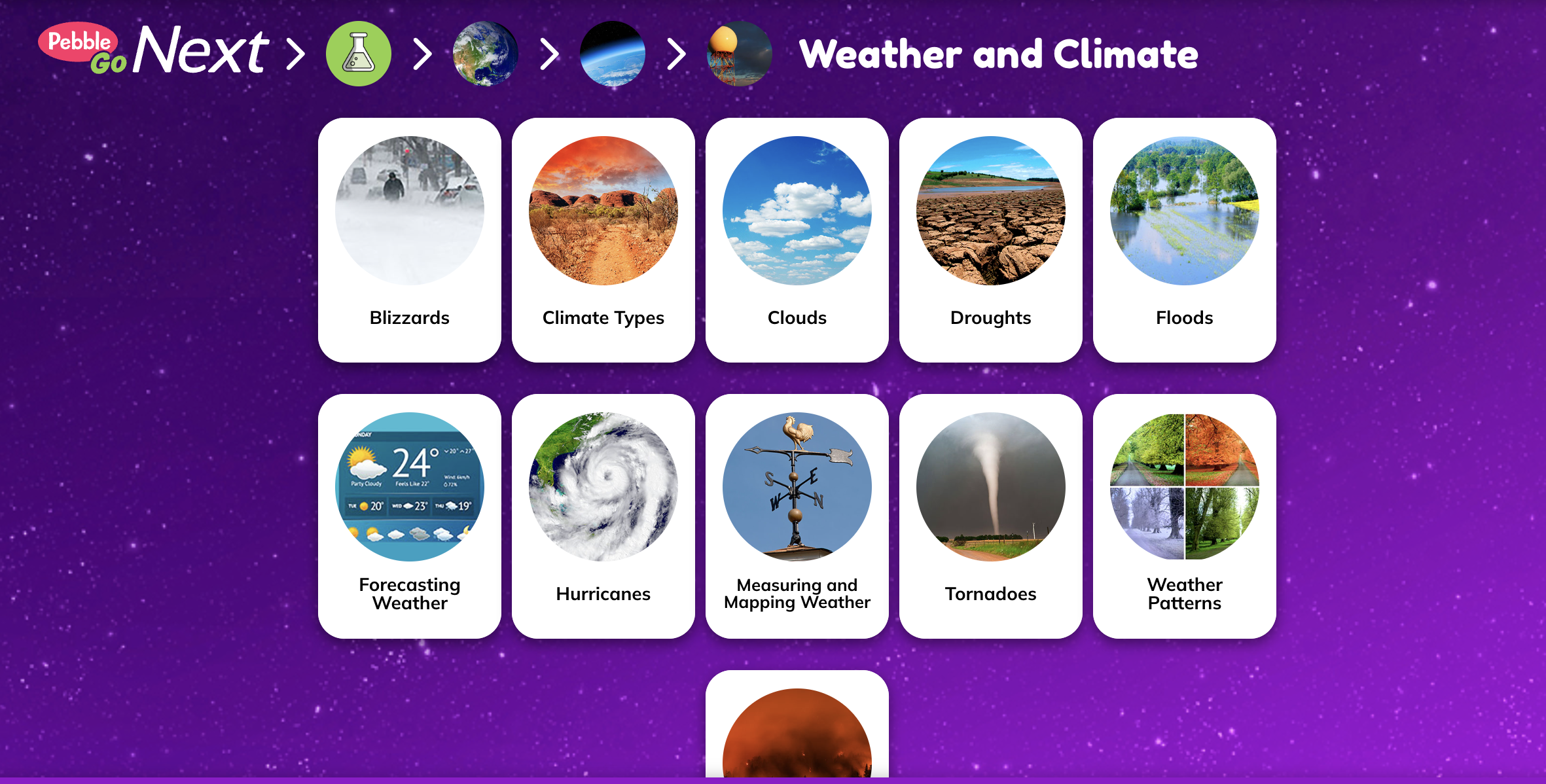Open the Hurricanes topic

coord(603,516)
